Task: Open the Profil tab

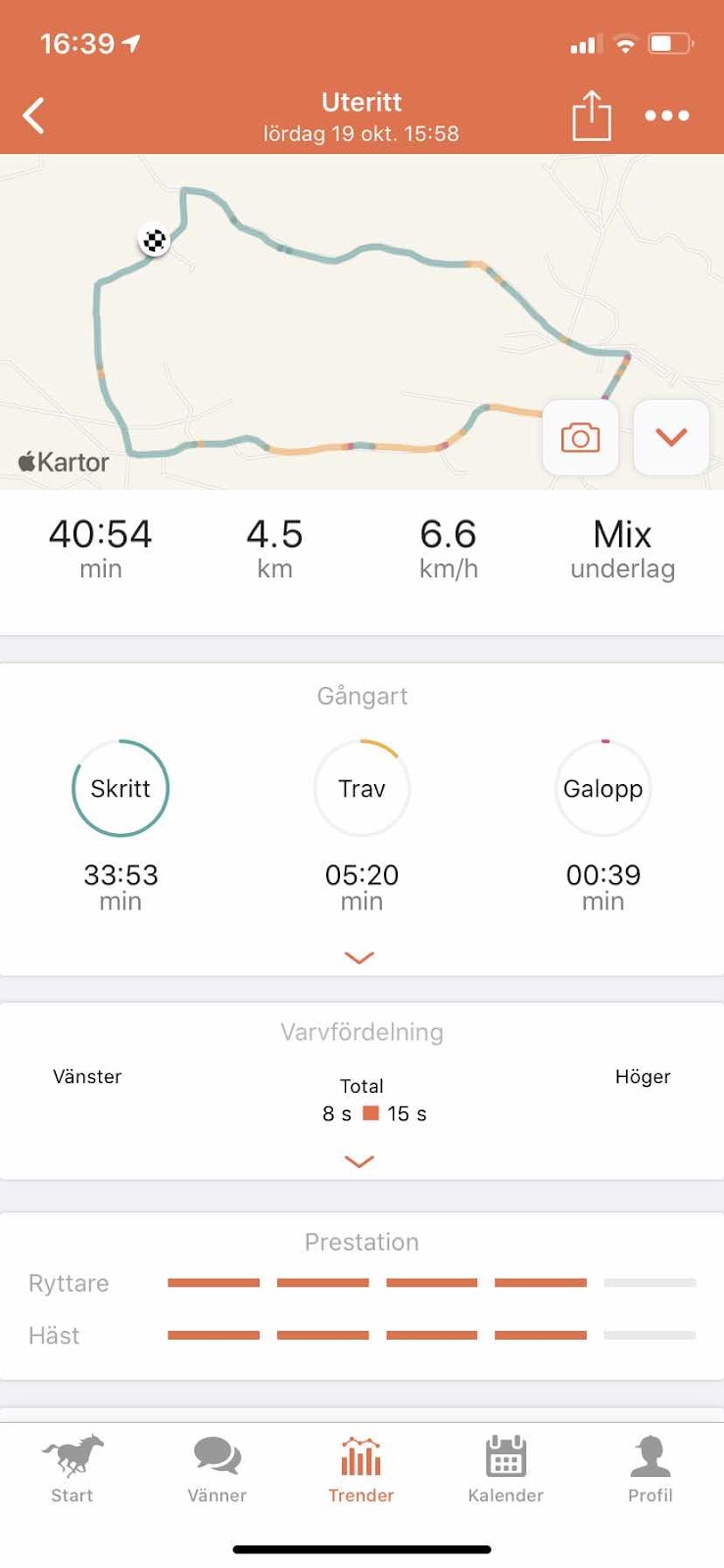Action: pos(651,1469)
